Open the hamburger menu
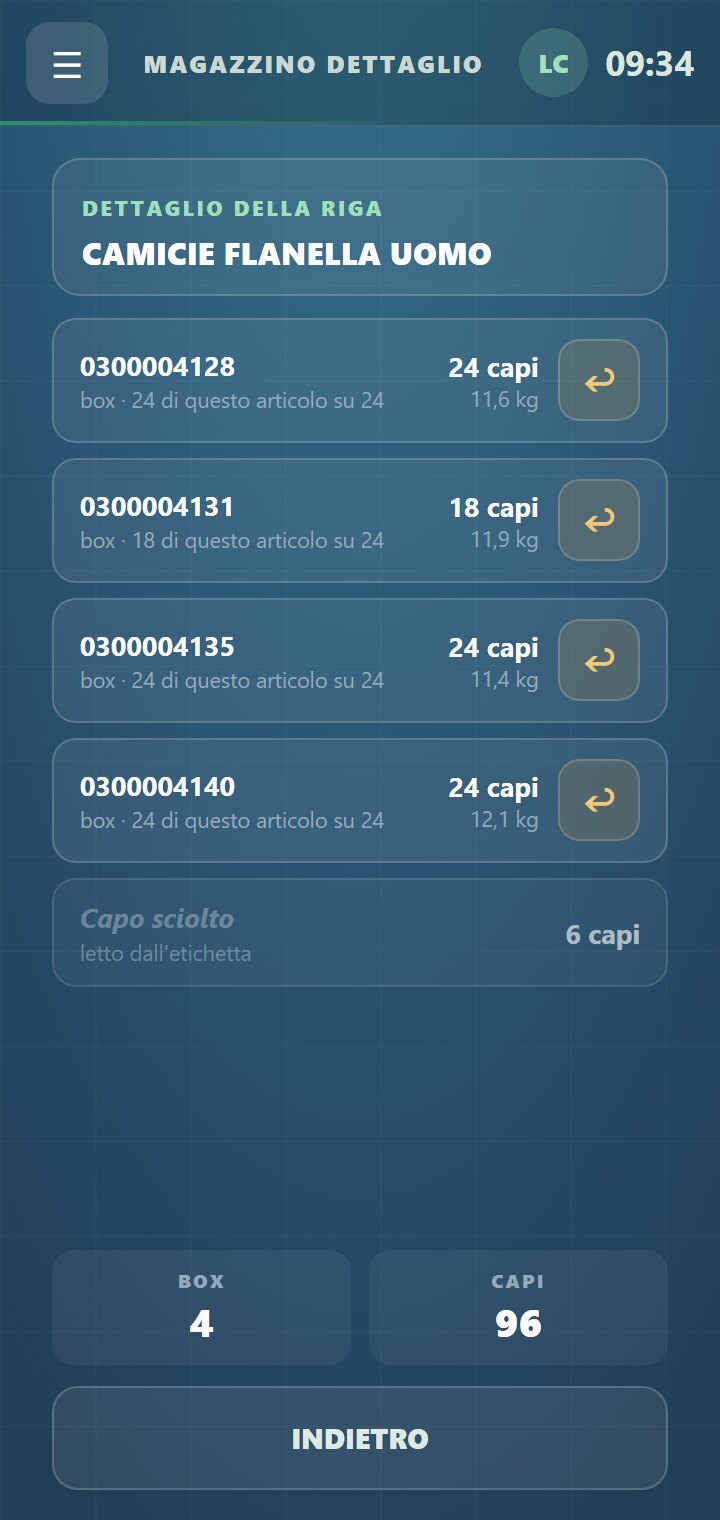720x1520 pixels. click(67, 63)
